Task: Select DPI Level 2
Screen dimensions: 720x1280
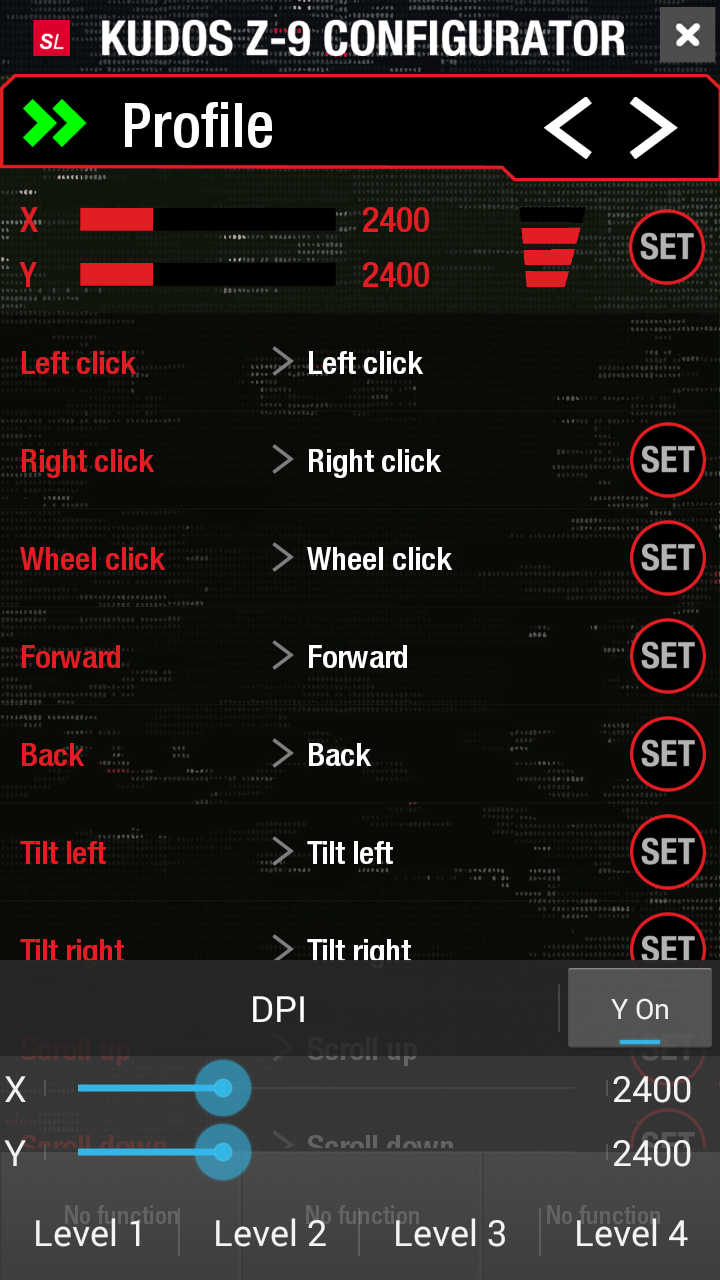Action: click(x=270, y=1233)
